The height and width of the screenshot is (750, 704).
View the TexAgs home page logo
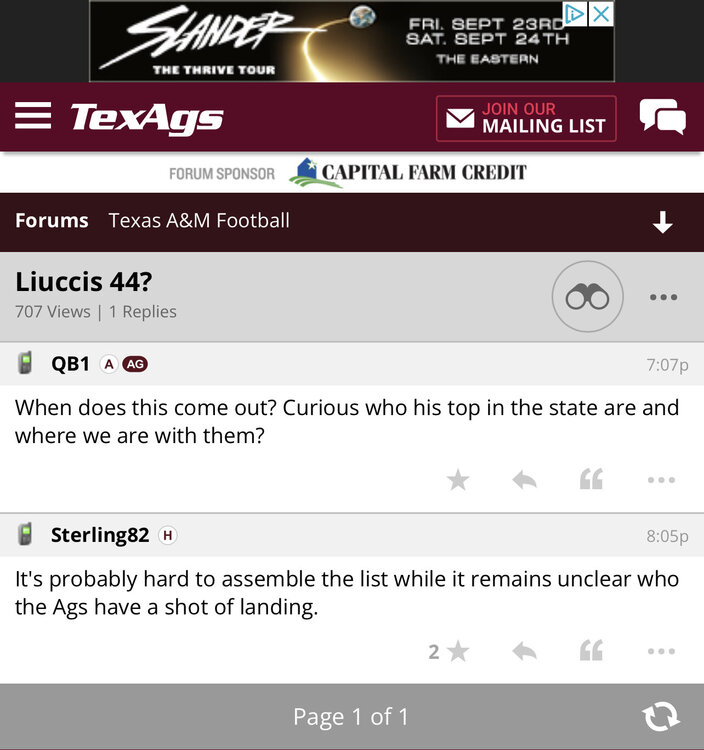click(147, 118)
